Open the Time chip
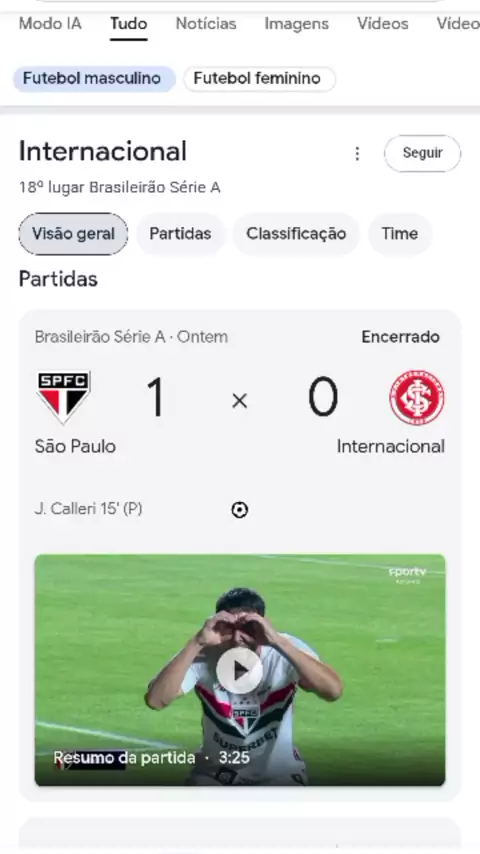480x854 pixels. (400, 234)
